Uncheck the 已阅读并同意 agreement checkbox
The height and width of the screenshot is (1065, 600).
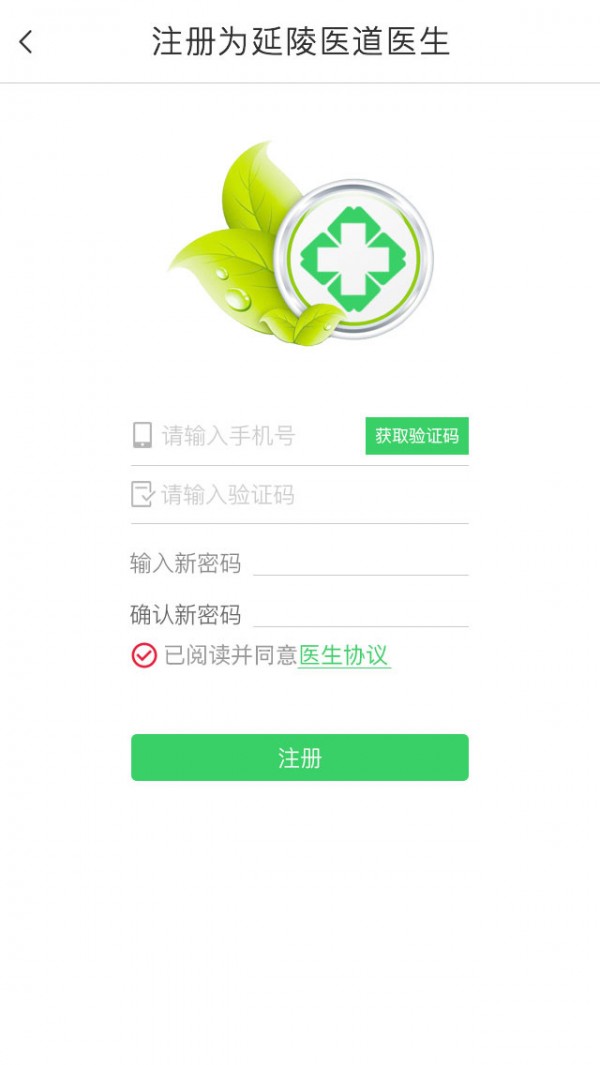click(x=144, y=655)
